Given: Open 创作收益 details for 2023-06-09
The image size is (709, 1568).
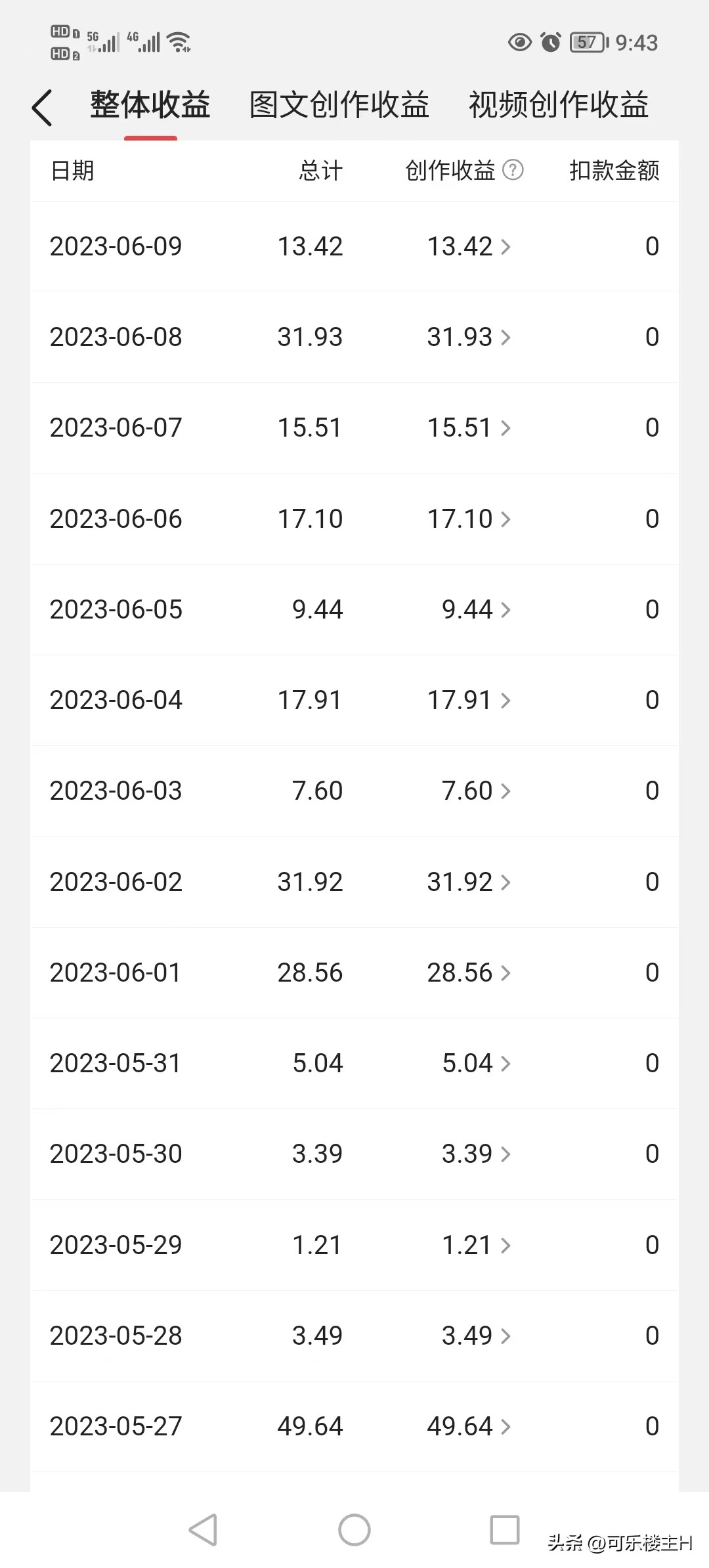Looking at the screenshot, I should coord(469,247).
